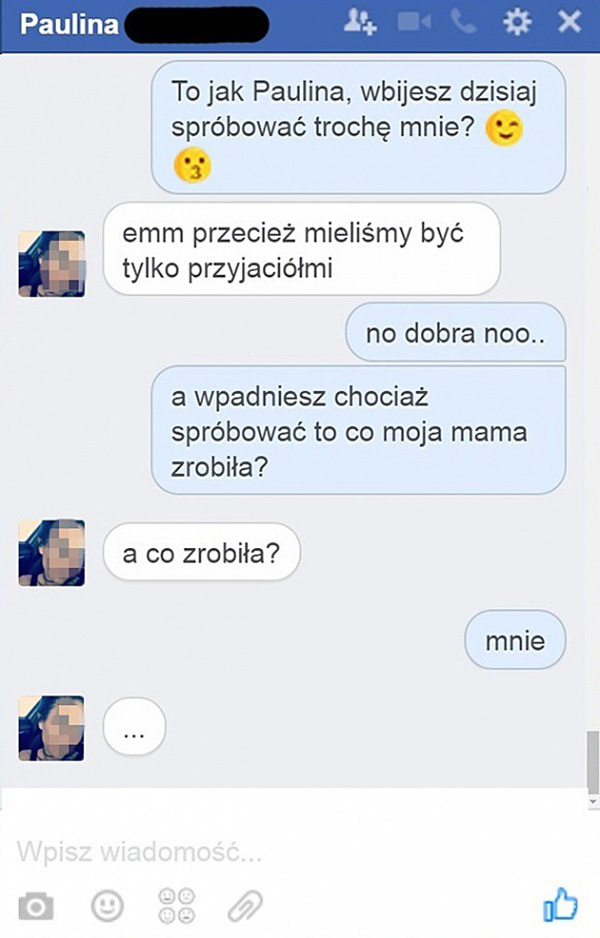This screenshot has height=938, width=600.
Task: Attach a file with the paperclip
Action: tap(245, 907)
